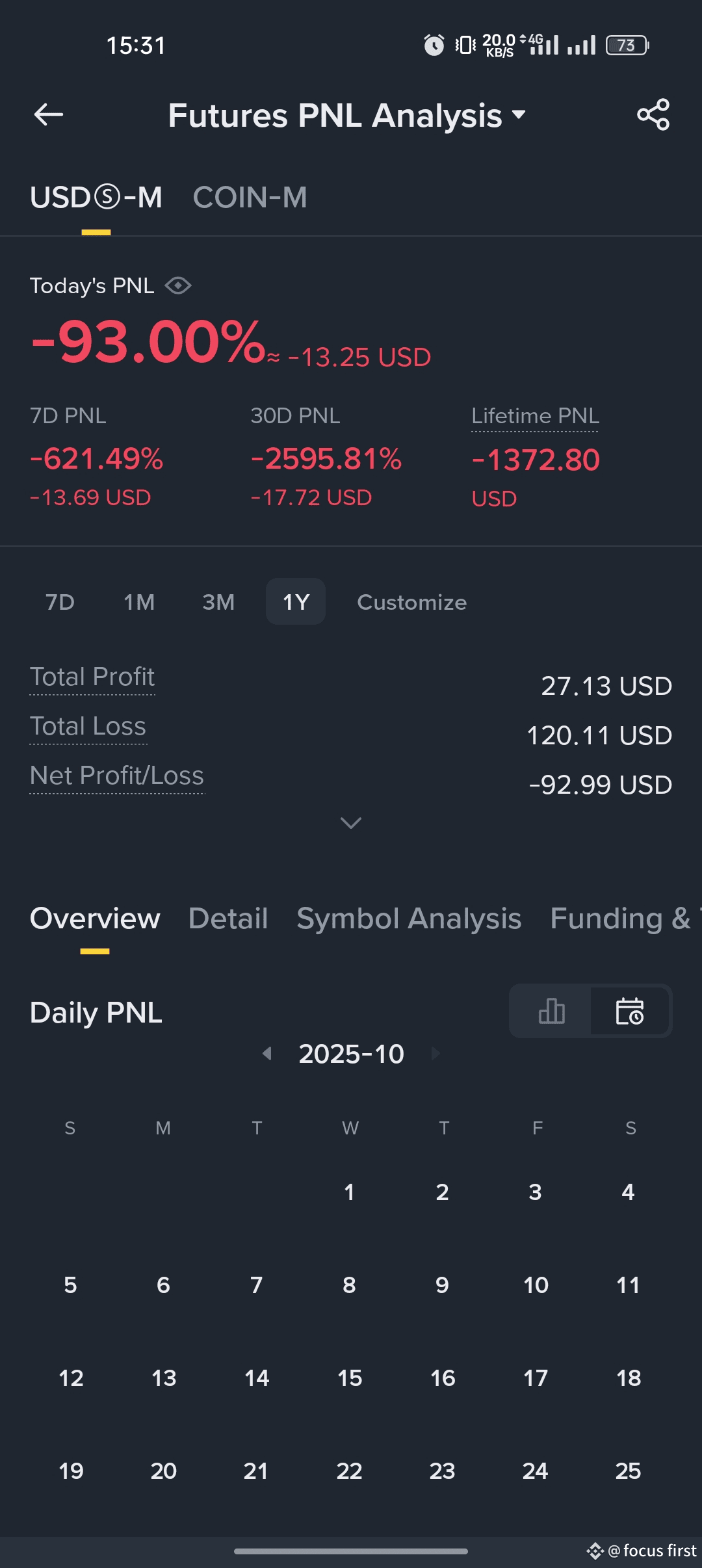
Task: Show the Net Profit/Loss explanation
Action: click(117, 776)
